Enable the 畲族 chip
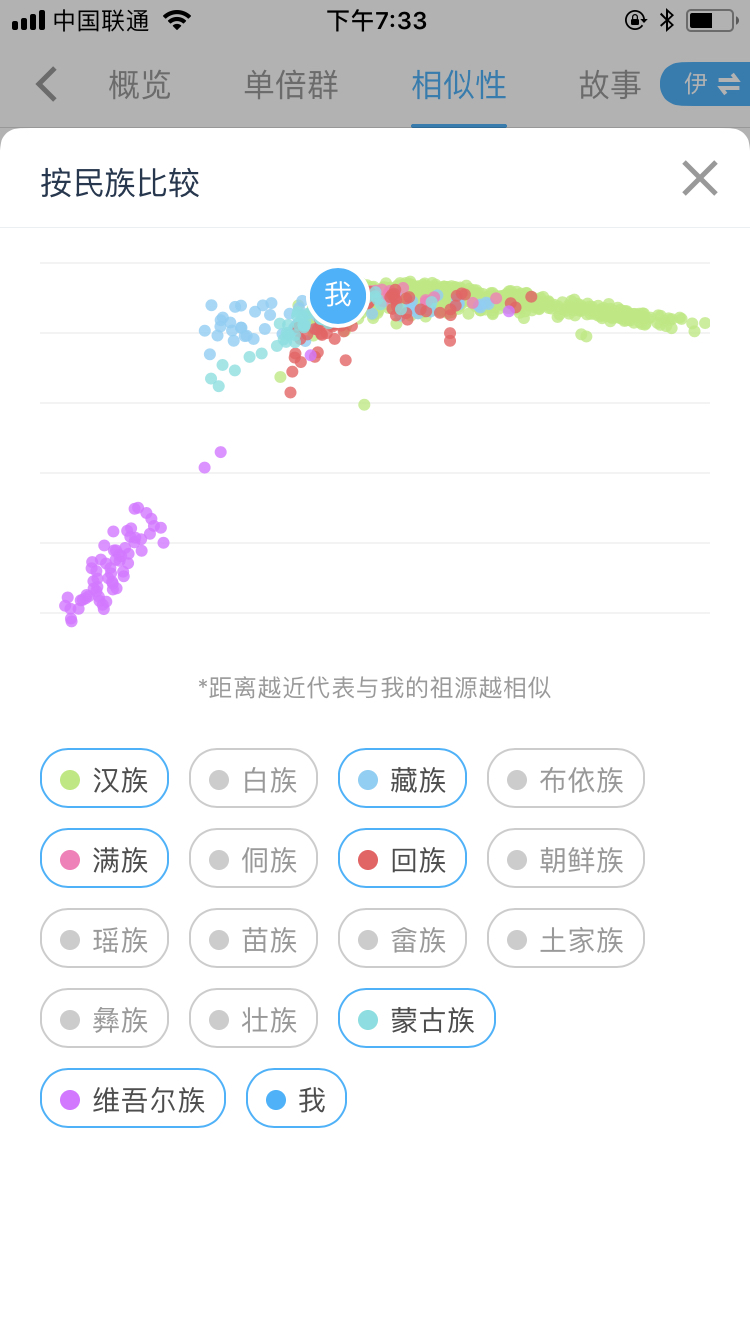 [x=403, y=938]
